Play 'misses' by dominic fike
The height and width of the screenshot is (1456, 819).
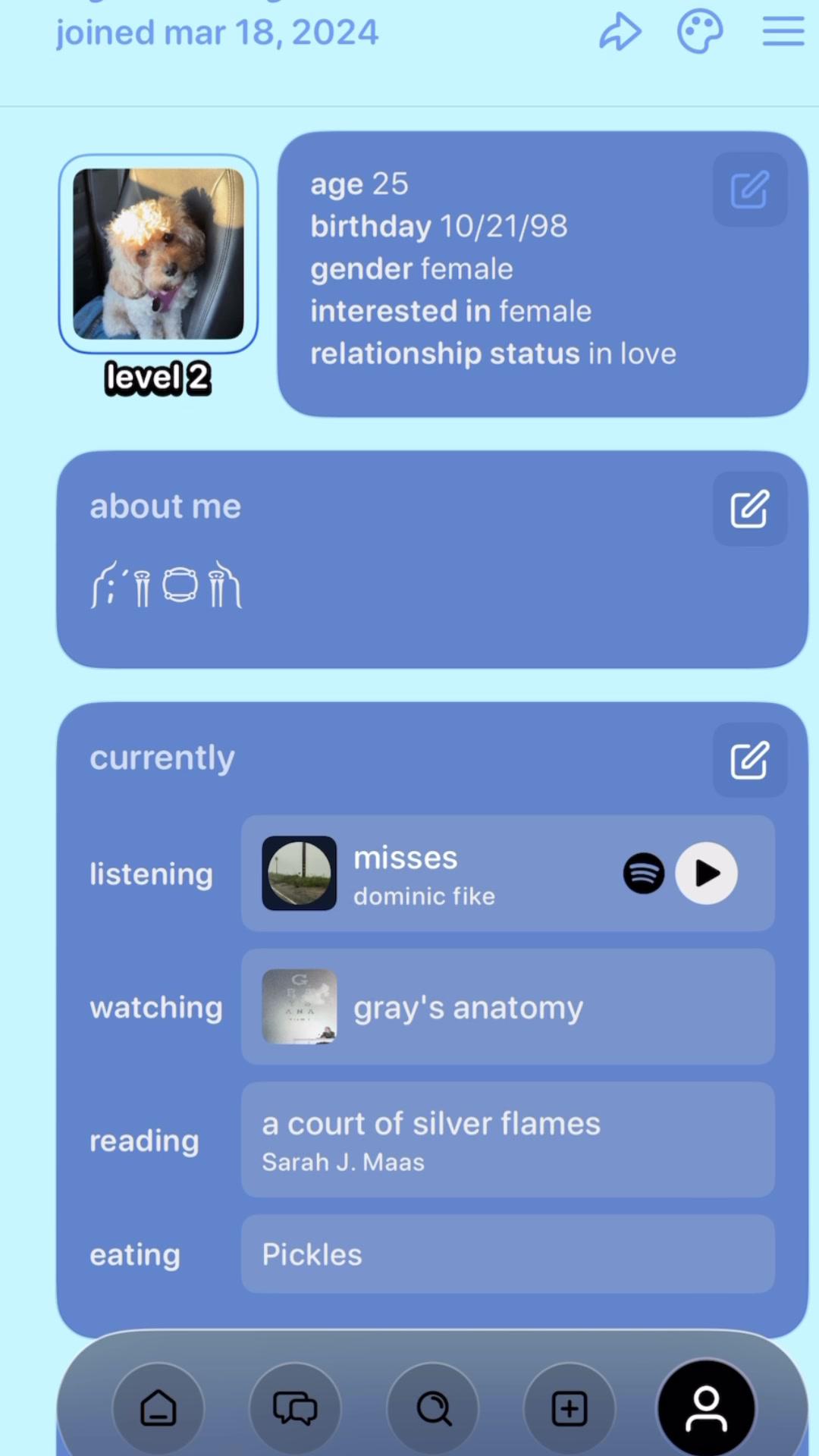point(705,873)
